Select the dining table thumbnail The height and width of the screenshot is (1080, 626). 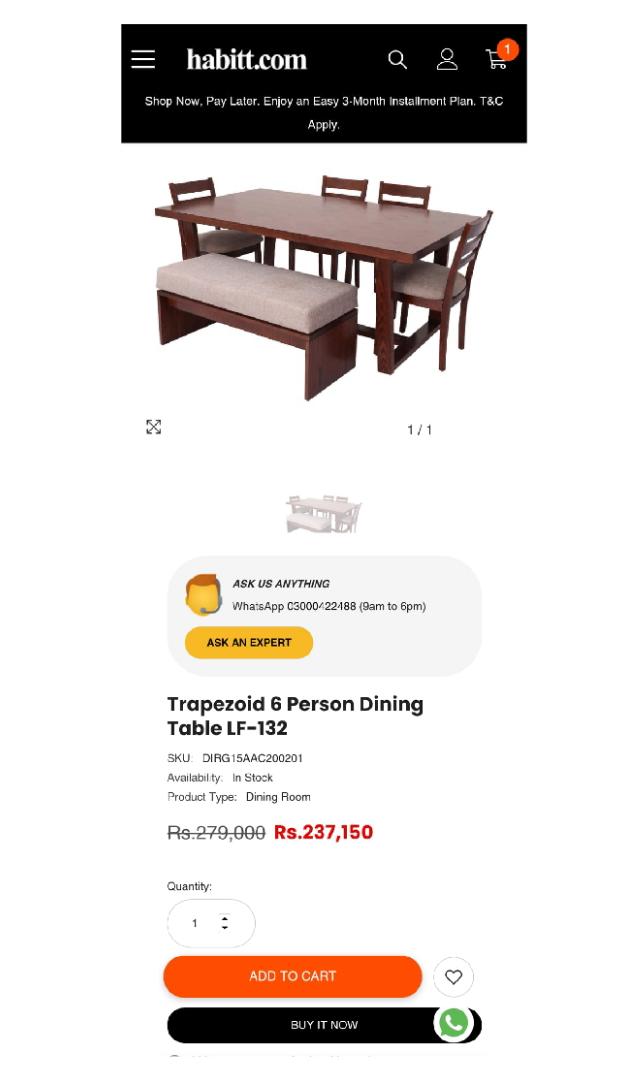coord(324,514)
